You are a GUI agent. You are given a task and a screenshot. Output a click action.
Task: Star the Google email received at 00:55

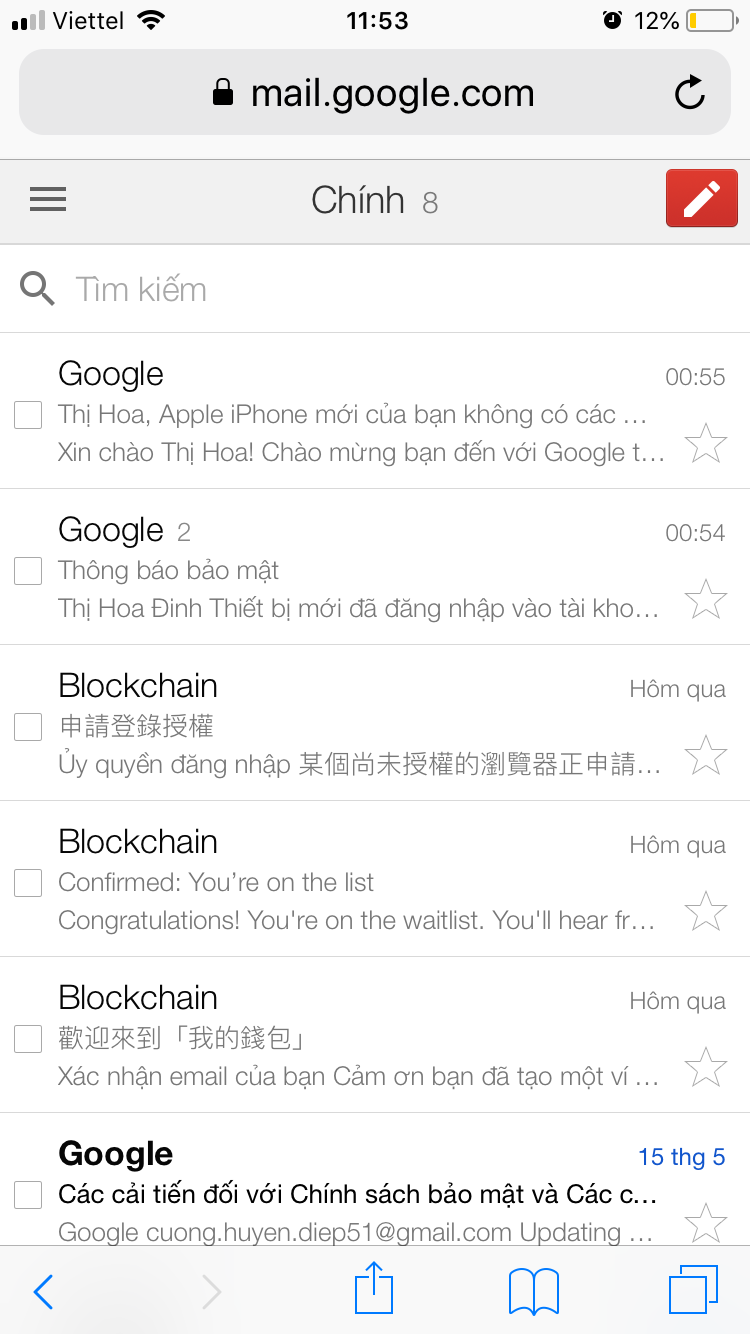tap(705, 443)
